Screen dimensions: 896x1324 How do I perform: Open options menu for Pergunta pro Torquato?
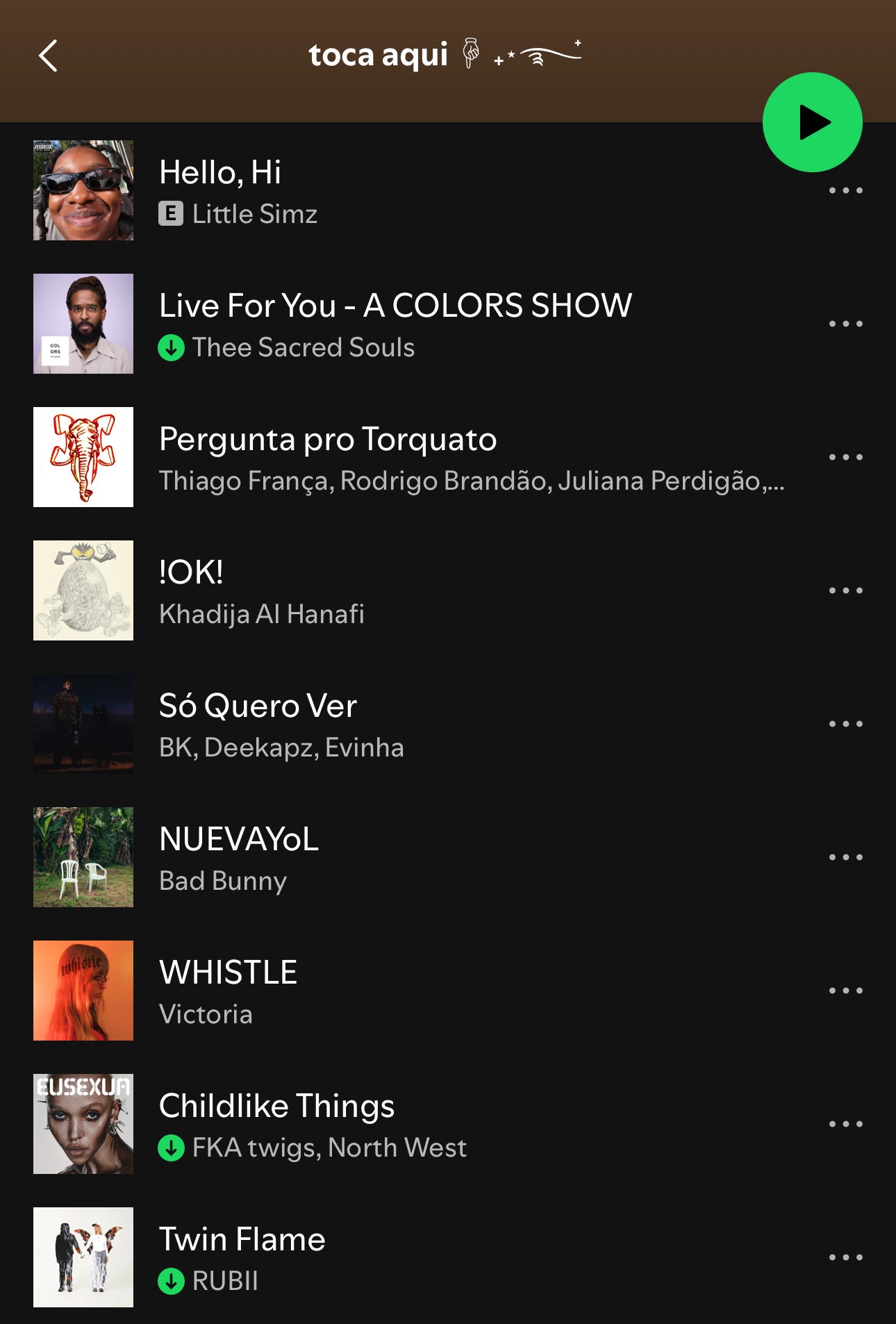845,457
